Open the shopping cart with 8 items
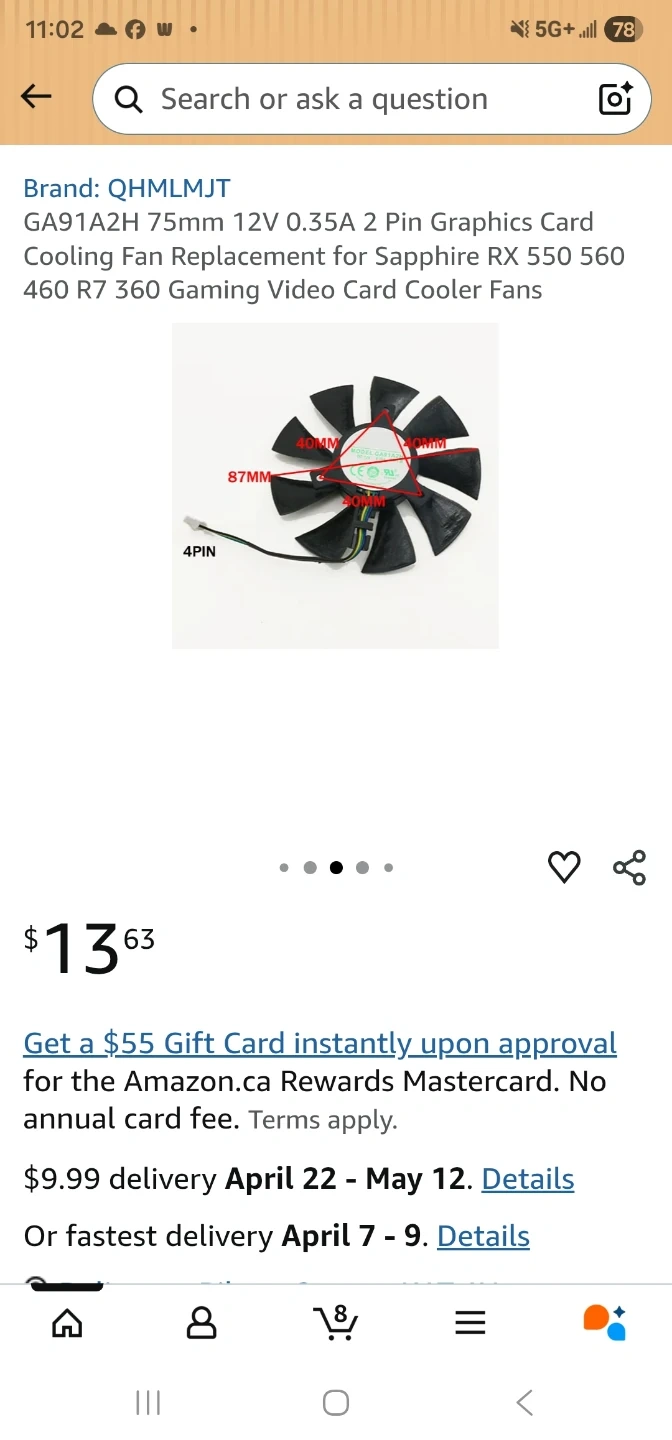This screenshot has height=1440, width=672. (x=336, y=1322)
